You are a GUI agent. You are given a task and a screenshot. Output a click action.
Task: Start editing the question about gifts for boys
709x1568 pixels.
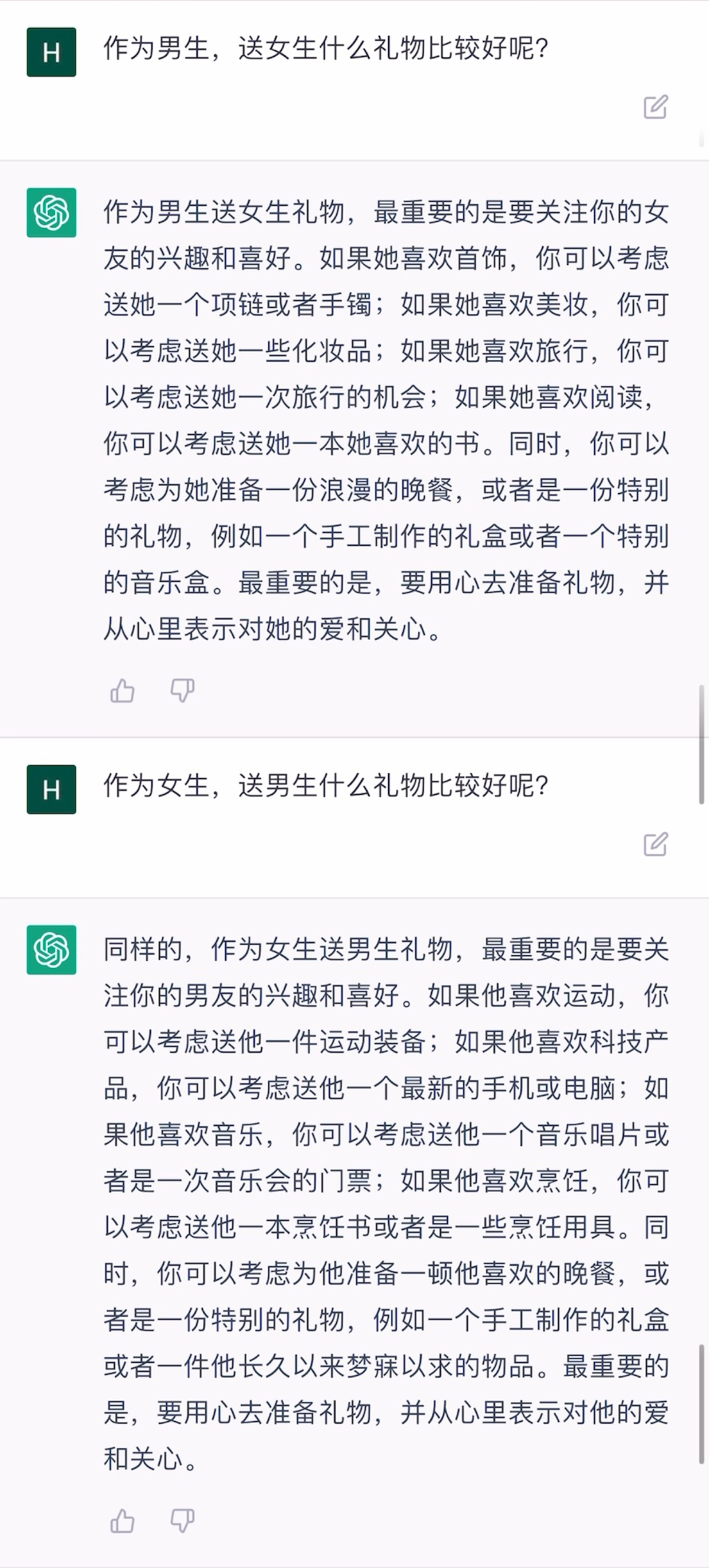click(x=655, y=843)
